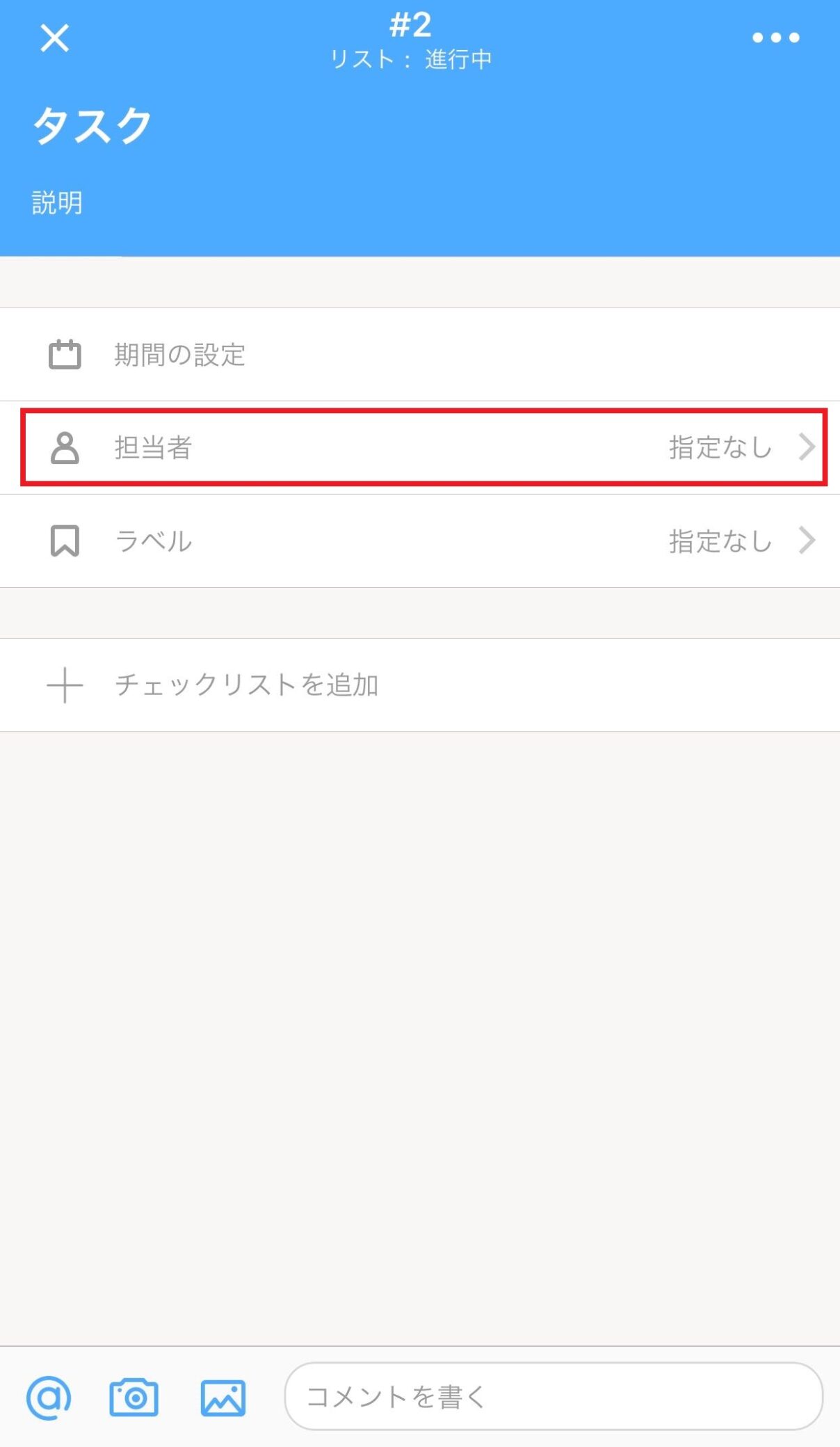Screen dimensions: 840x1447
Task: Tap the タスク title to edit
Action: click(92, 126)
